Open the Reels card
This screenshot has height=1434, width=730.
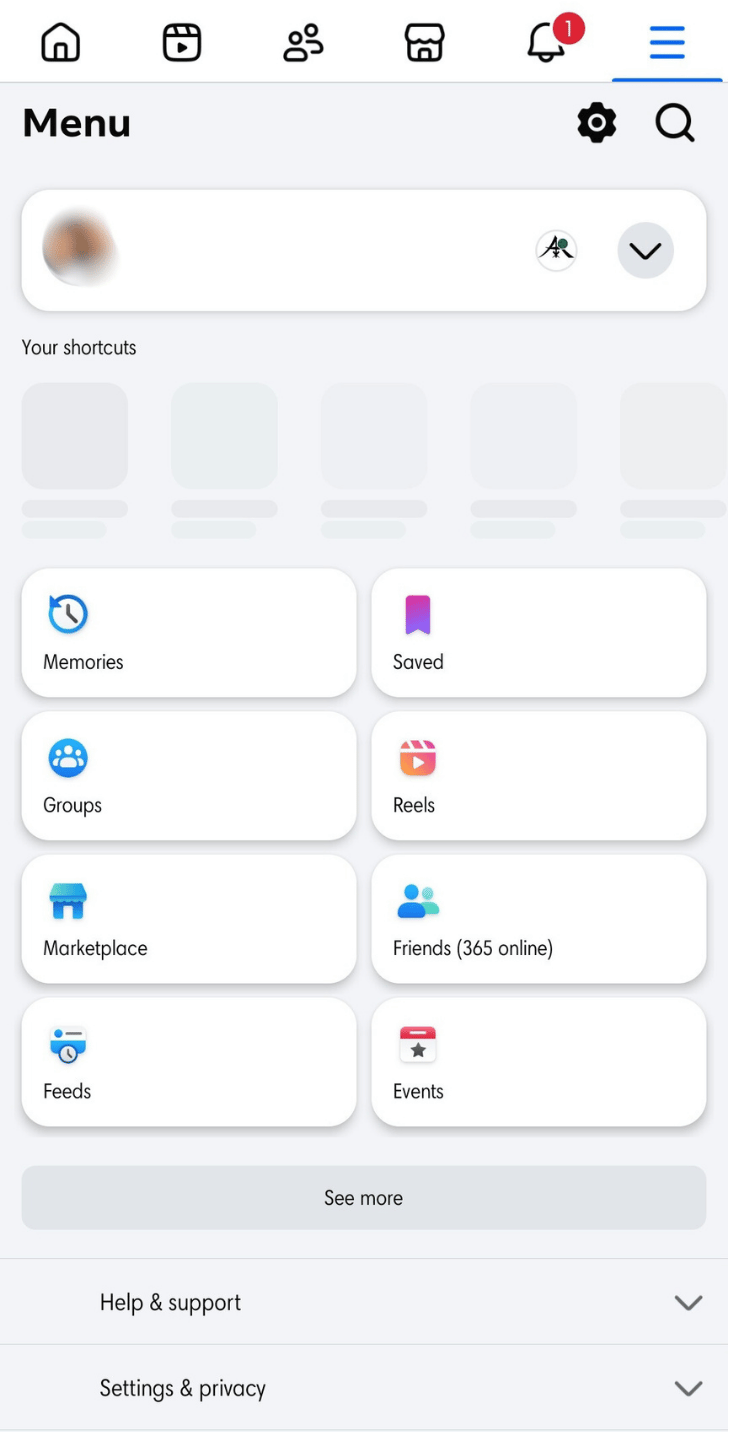tap(538, 776)
